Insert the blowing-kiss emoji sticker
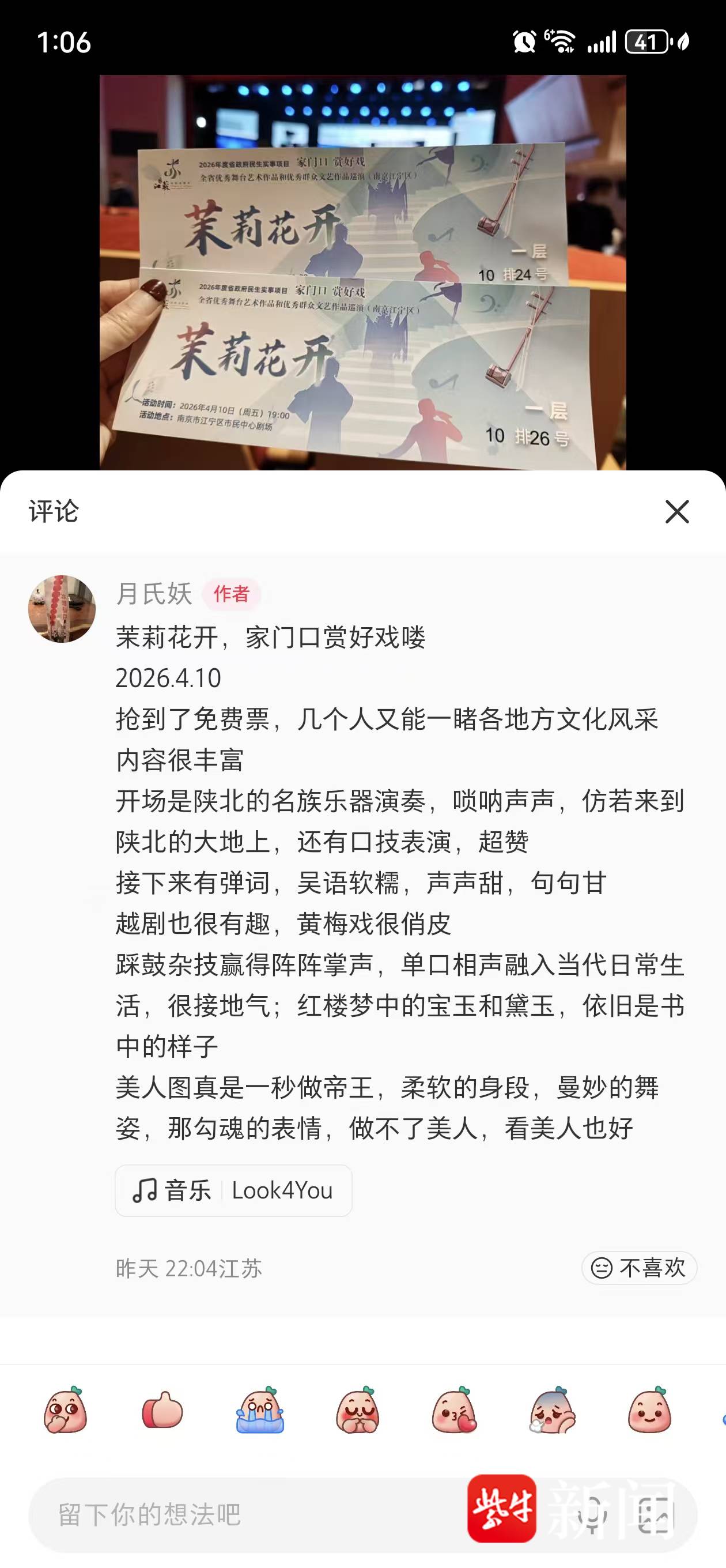This screenshot has height=1568, width=726. click(x=455, y=1411)
